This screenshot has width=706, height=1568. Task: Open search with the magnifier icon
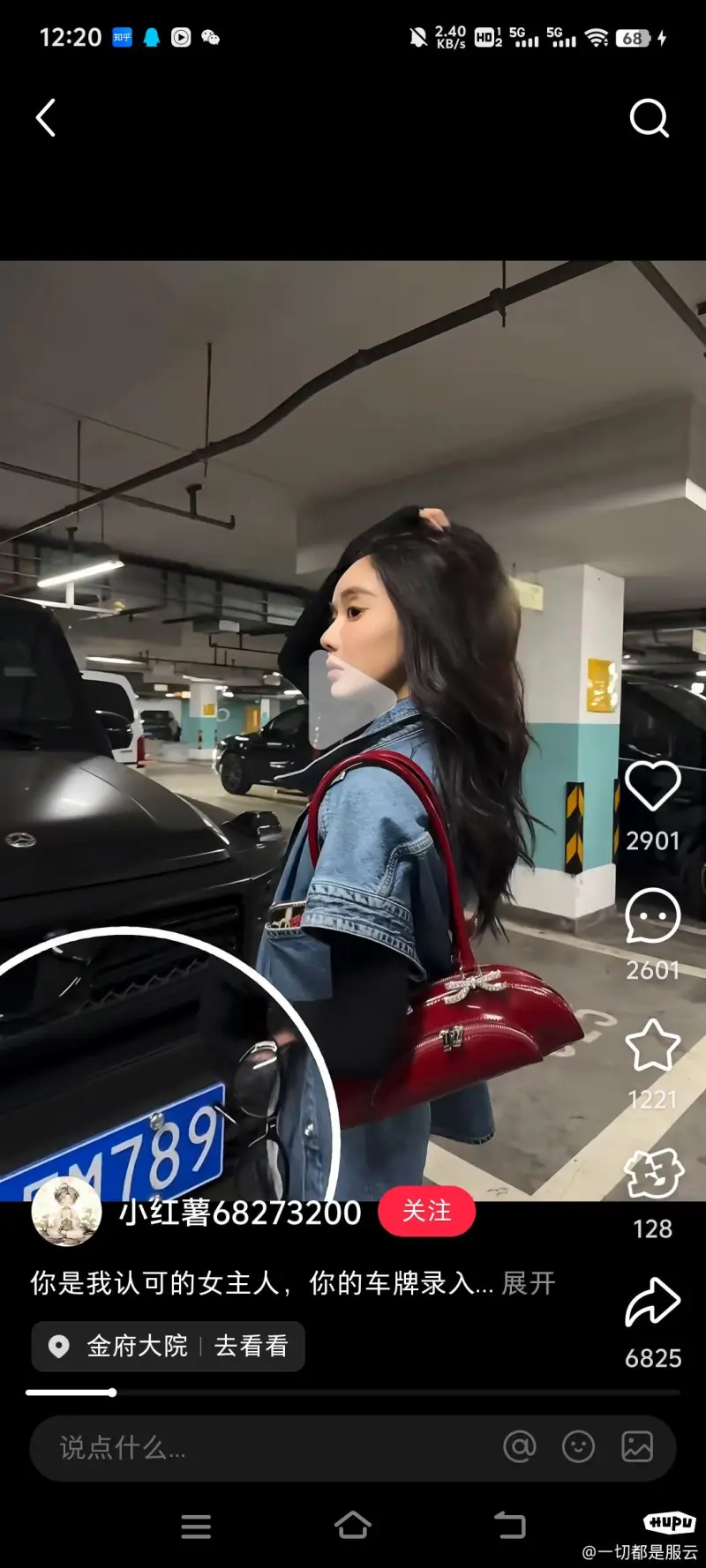[x=649, y=118]
